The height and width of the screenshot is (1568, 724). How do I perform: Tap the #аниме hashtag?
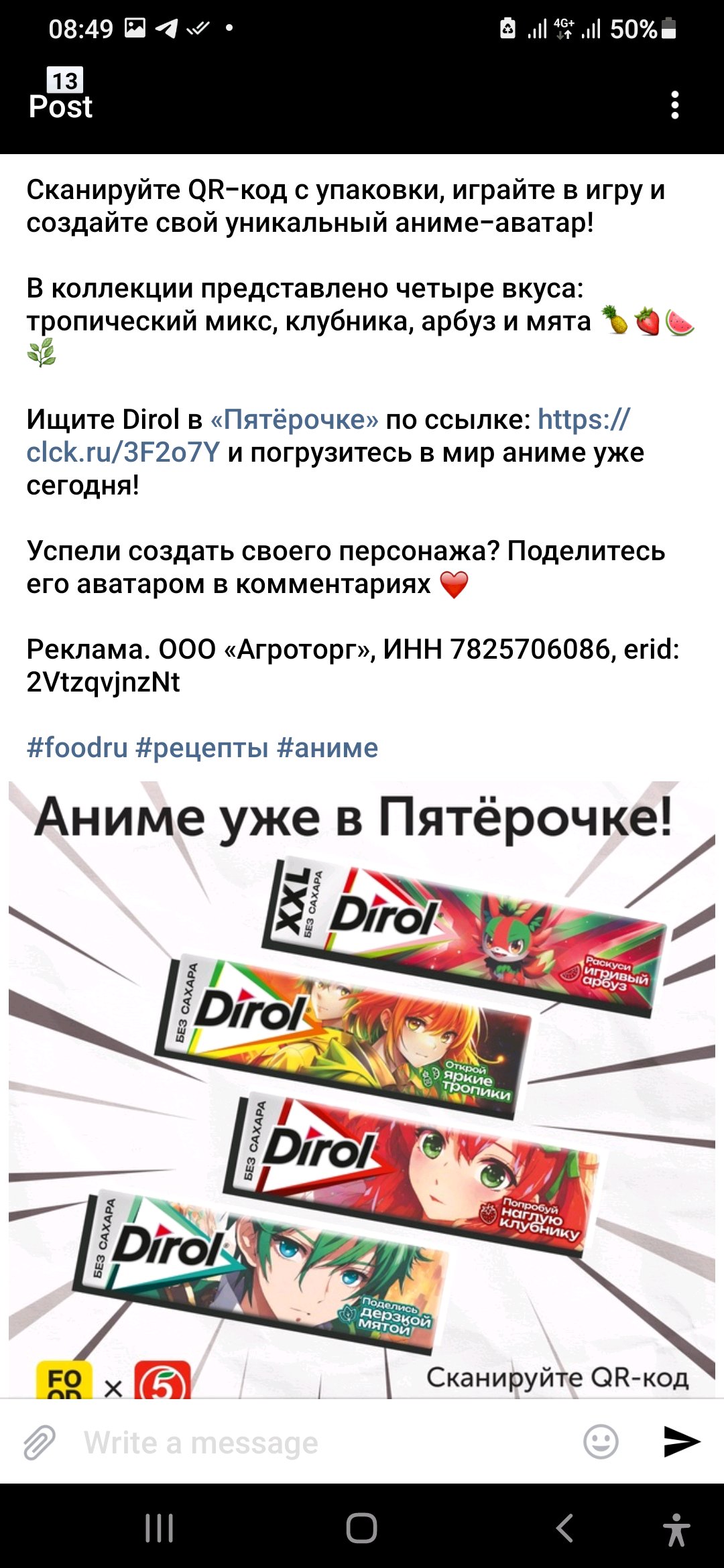[327, 748]
